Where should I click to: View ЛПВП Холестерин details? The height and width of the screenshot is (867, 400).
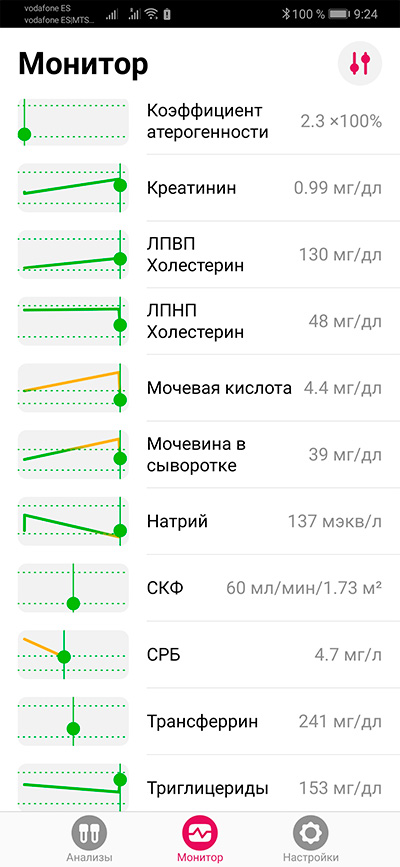200,255
